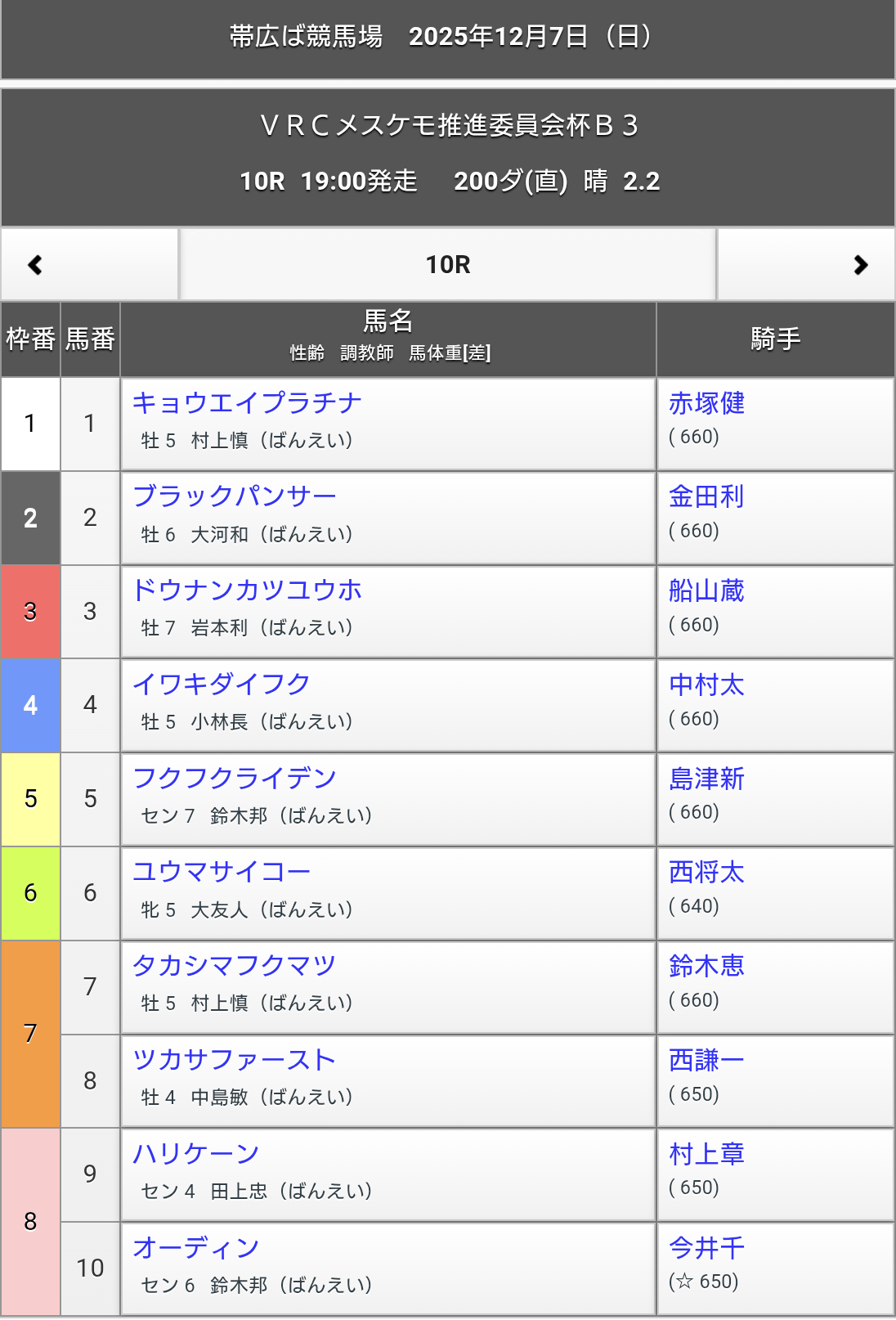Select jockey 中村太

tap(706, 685)
